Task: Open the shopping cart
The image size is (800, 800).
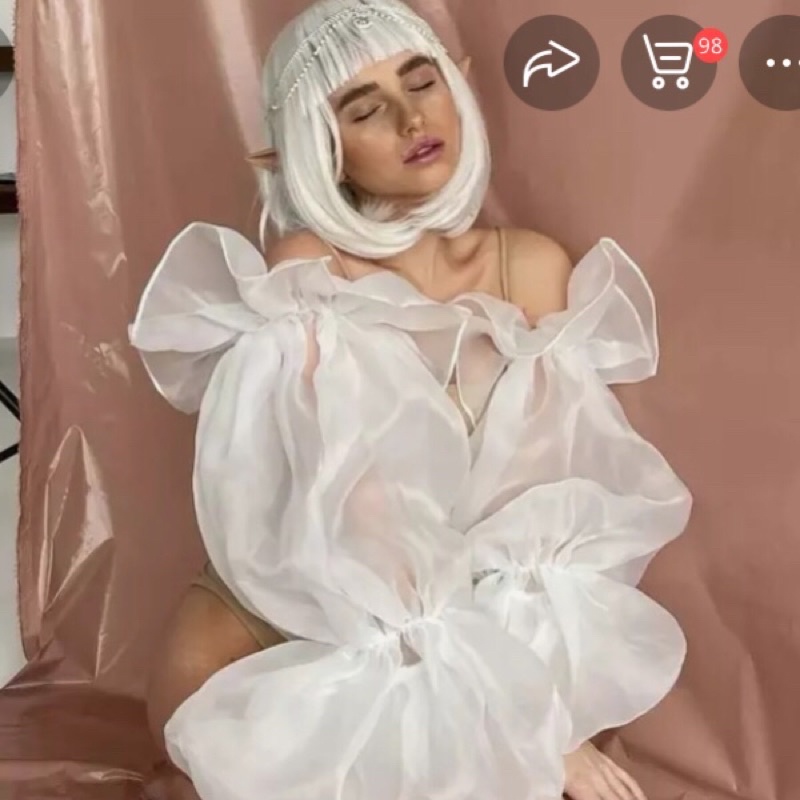Action: click(x=668, y=62)
